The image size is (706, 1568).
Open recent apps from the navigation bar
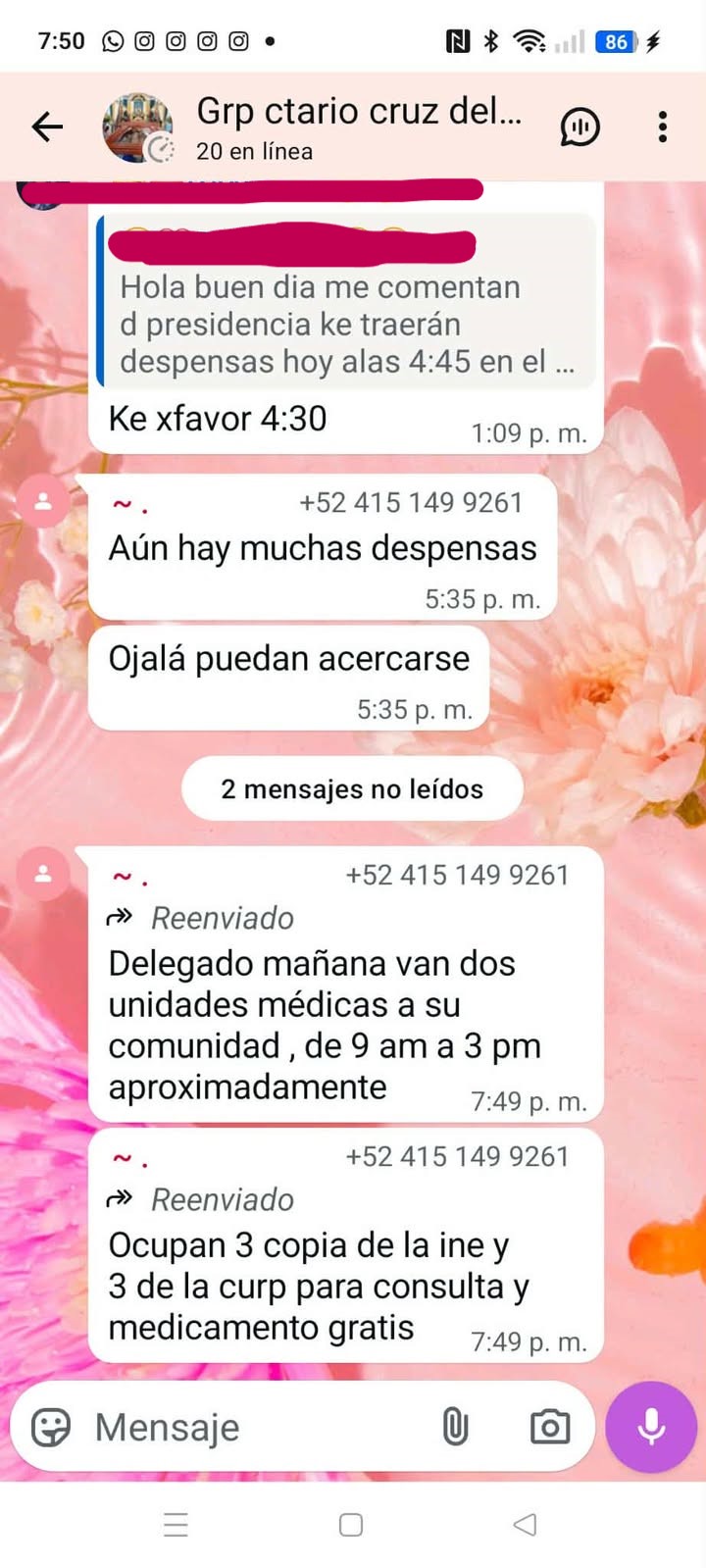(176, 1525)
